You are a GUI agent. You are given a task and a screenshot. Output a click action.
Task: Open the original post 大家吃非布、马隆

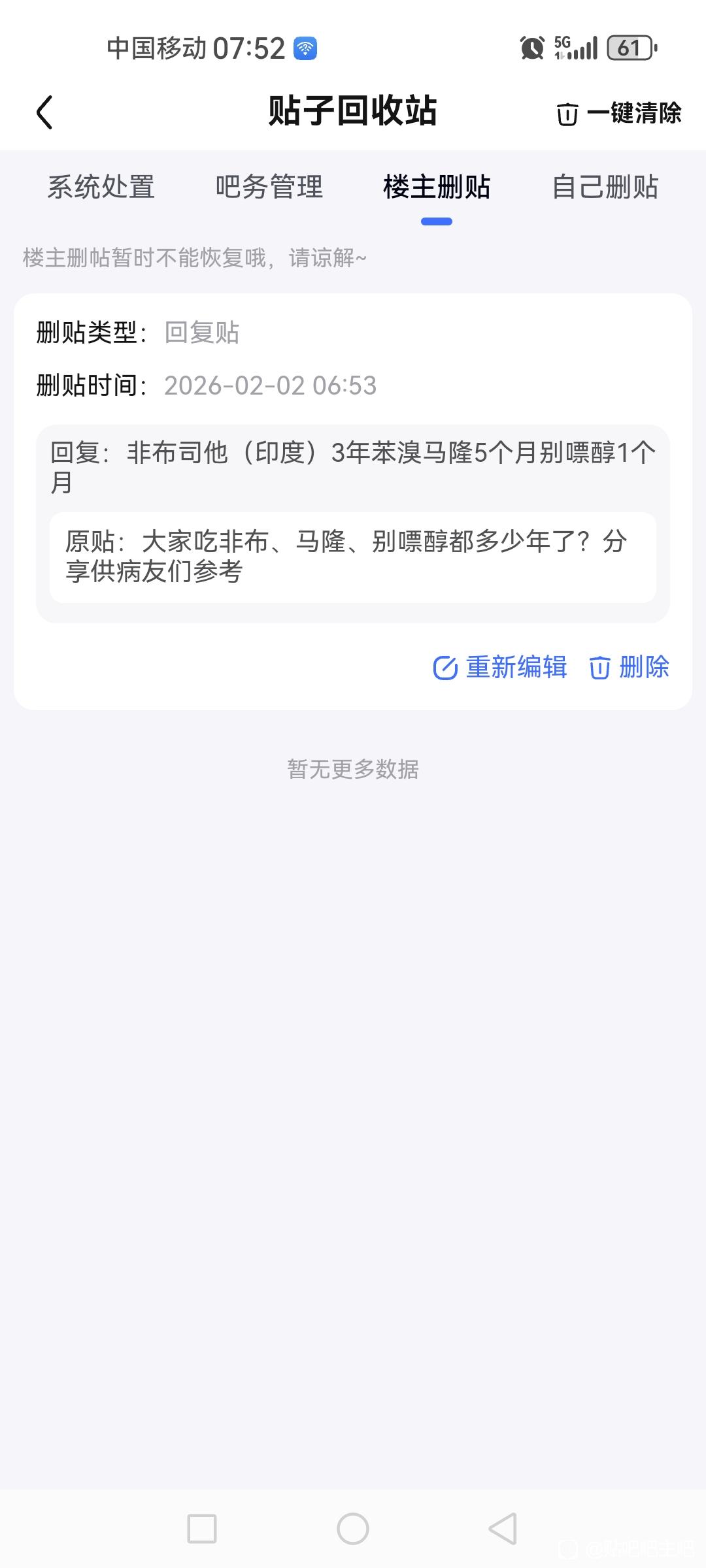point(352,557)
